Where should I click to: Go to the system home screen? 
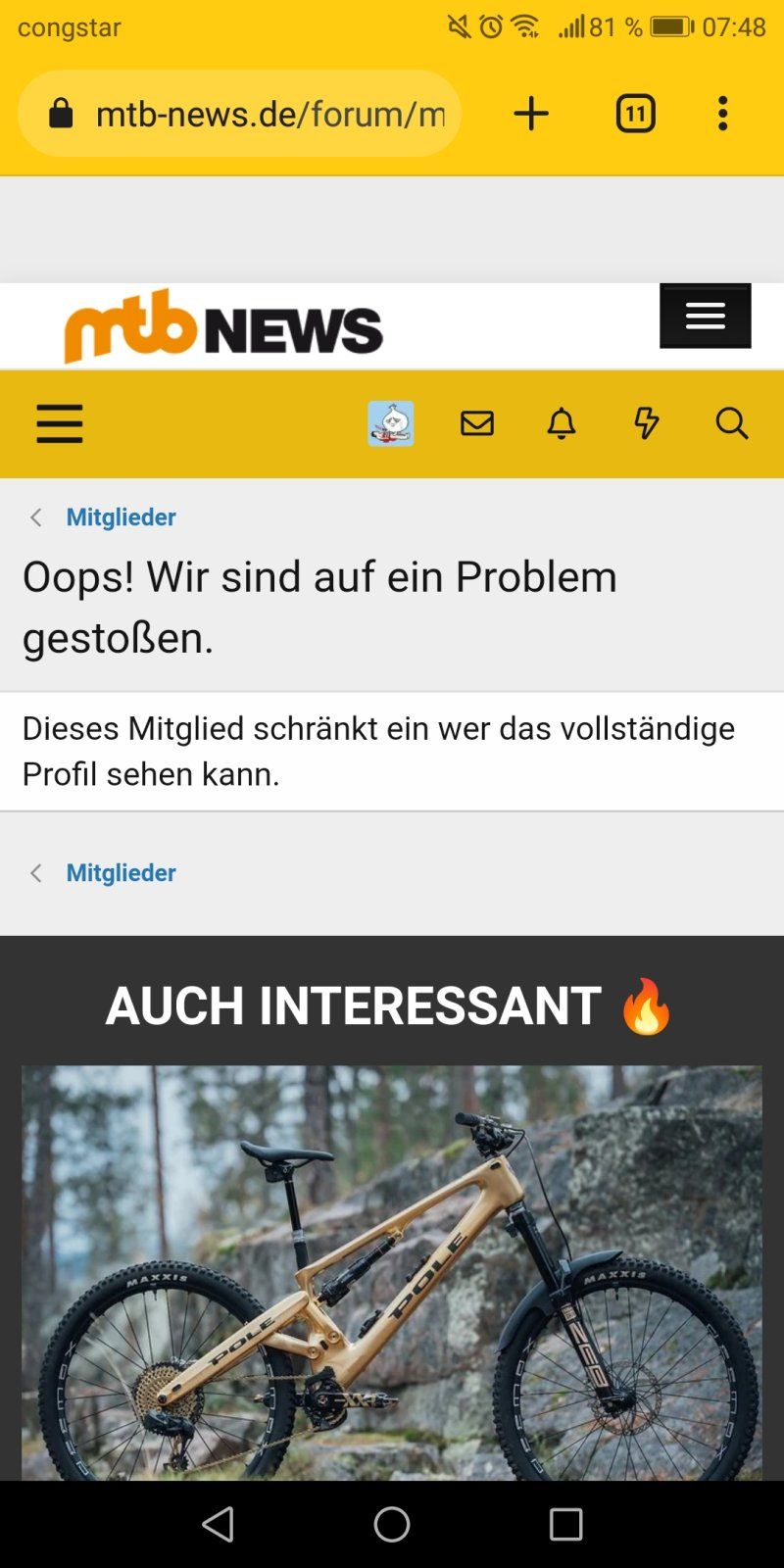pyautogui.click(x=392, y=1524)
